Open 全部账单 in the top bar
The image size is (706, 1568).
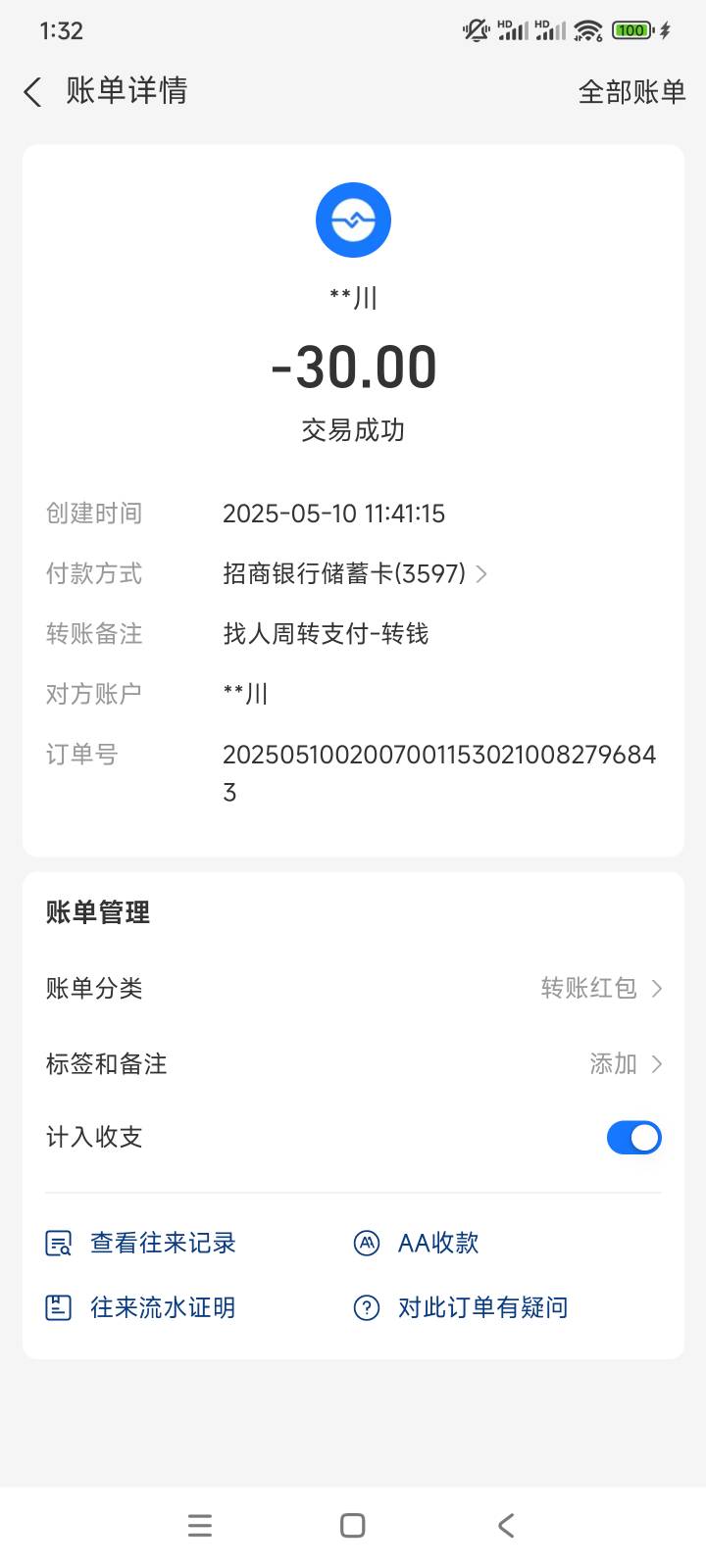coord(631,92)
